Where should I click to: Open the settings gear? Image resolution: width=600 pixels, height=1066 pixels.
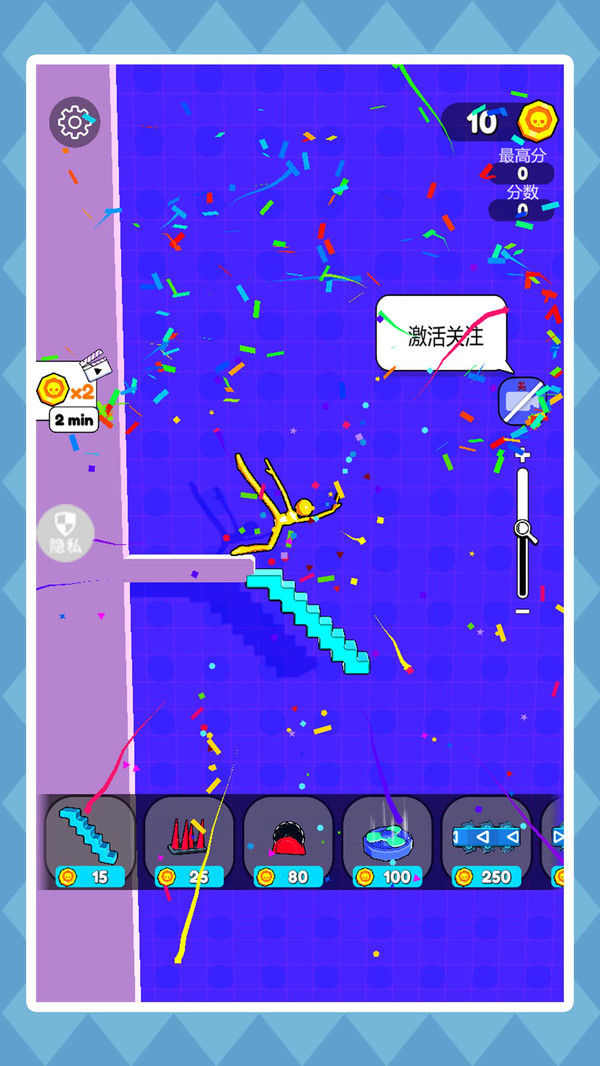(x=74, y=122)
